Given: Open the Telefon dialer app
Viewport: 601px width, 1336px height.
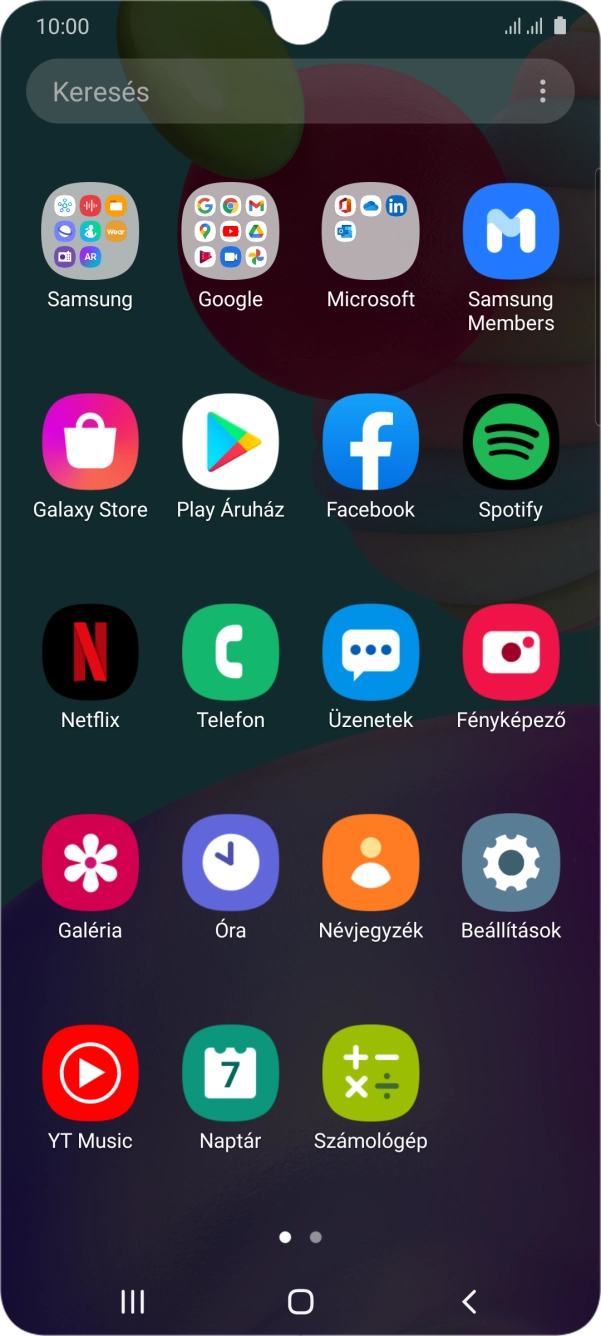Looking at the screenshot, I should point(230,652).
